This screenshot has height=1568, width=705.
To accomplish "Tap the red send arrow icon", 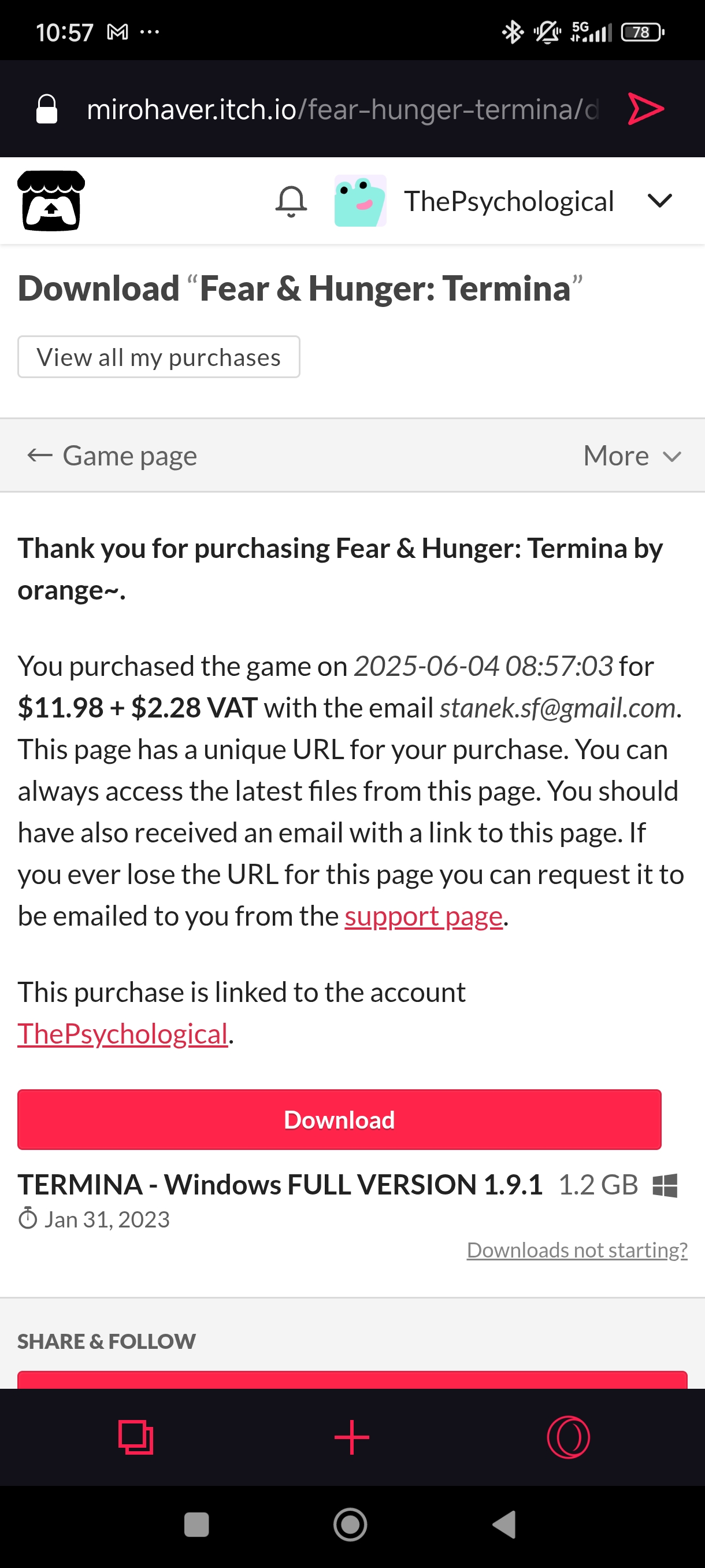I will pyautogui.click(x=645, y=109).
